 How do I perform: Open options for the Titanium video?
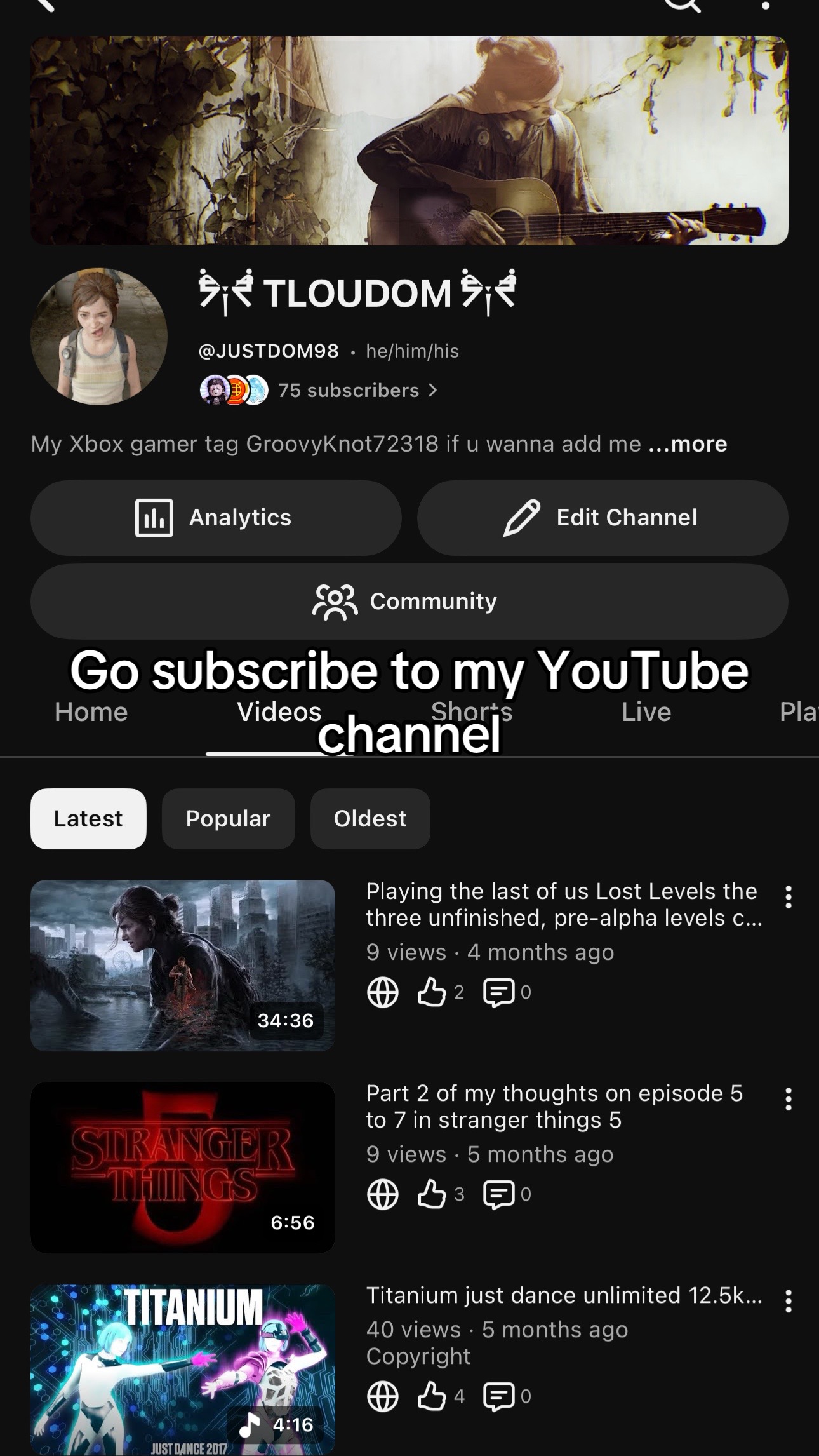tap(788, 1301)
